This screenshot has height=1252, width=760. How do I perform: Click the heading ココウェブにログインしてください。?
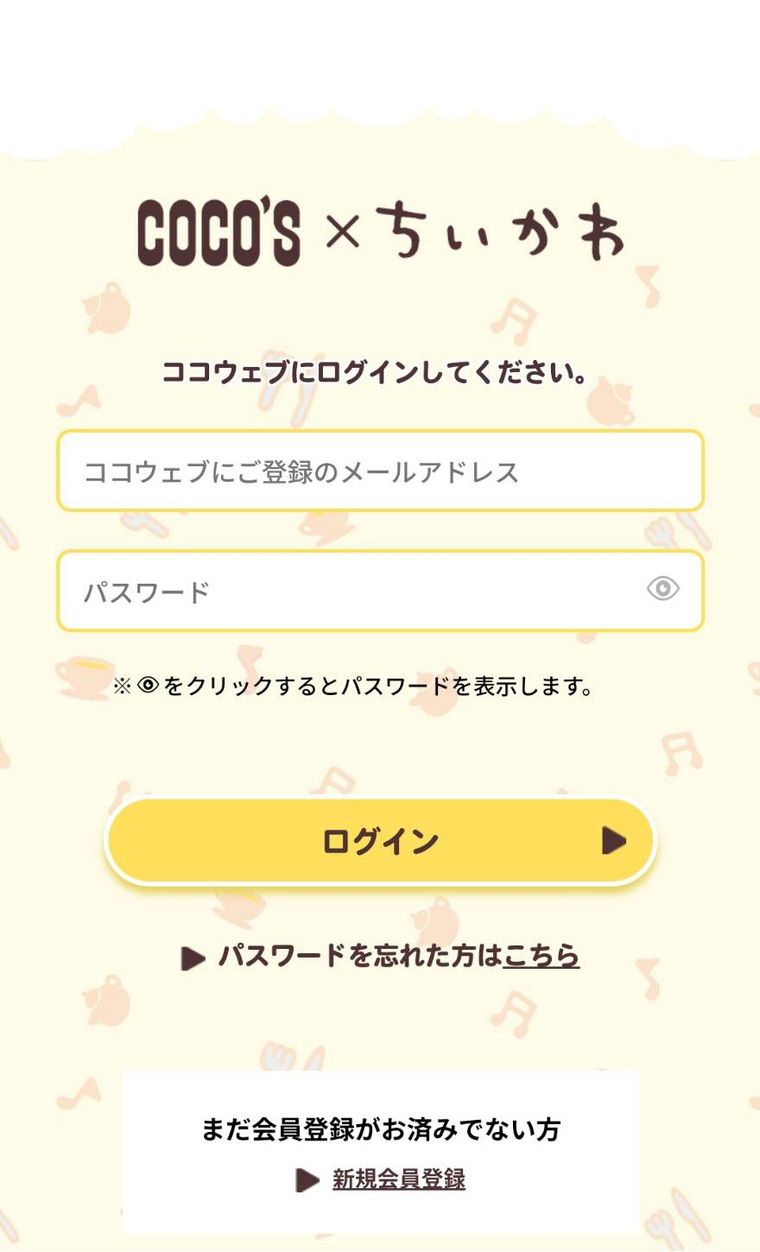pos(380,370)
